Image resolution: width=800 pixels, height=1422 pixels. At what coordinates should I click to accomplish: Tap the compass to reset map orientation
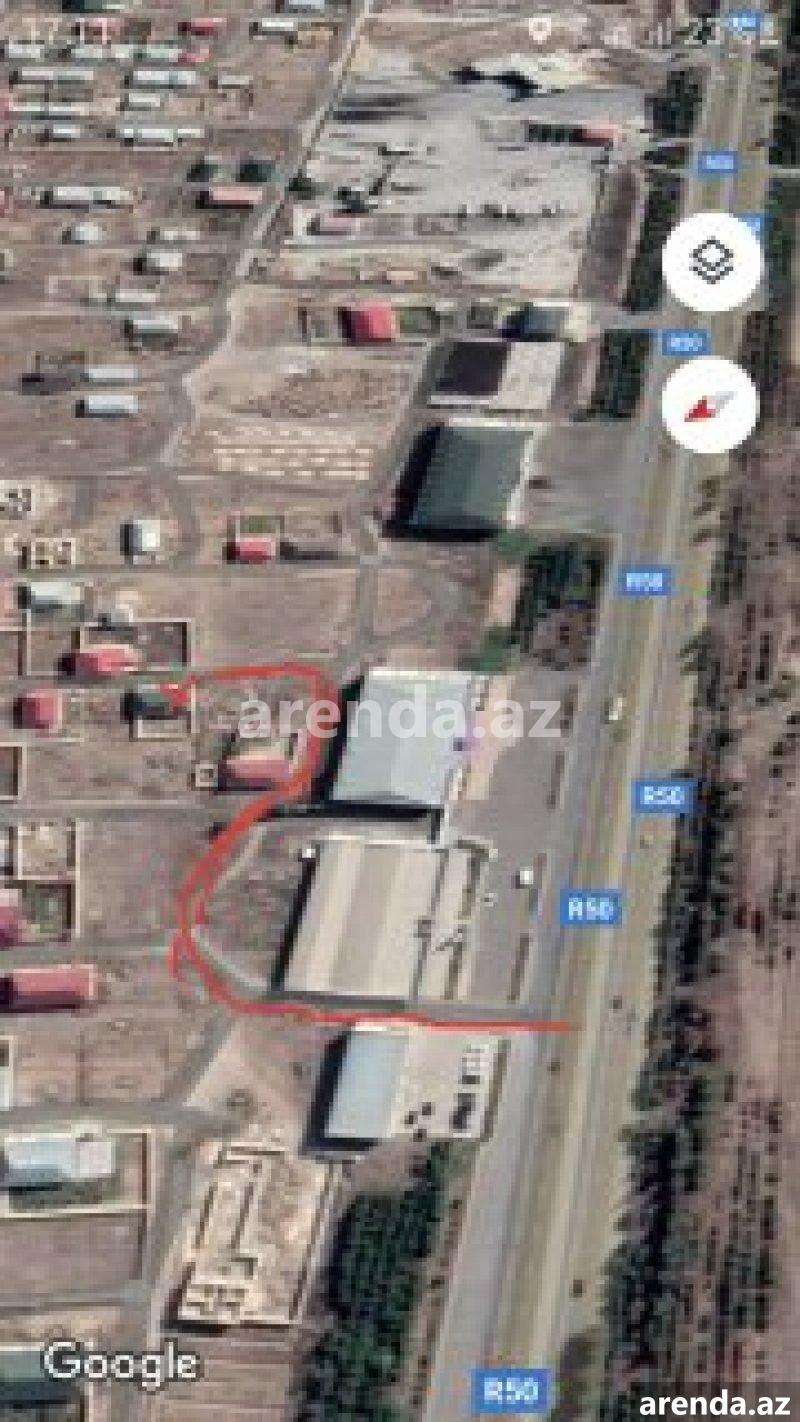(x=710, y=405)
